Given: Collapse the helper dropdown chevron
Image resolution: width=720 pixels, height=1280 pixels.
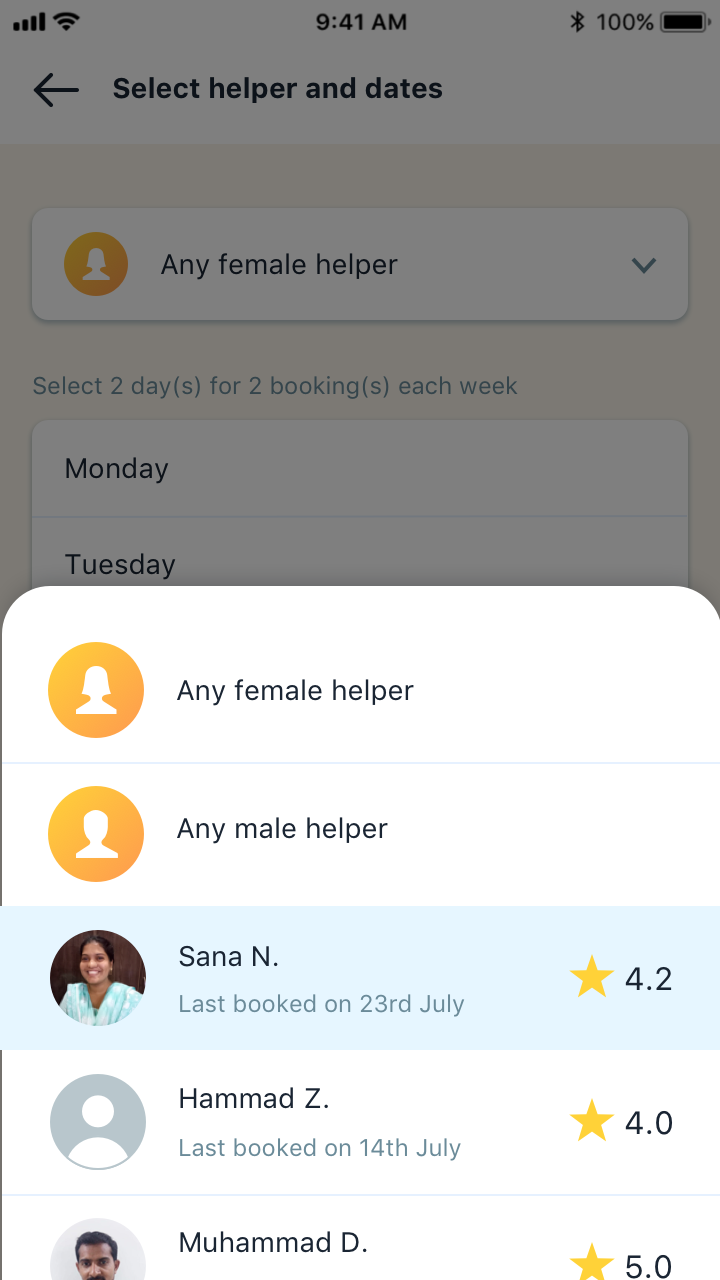Looking at the screenshot, I should click(x=644, y=265).
